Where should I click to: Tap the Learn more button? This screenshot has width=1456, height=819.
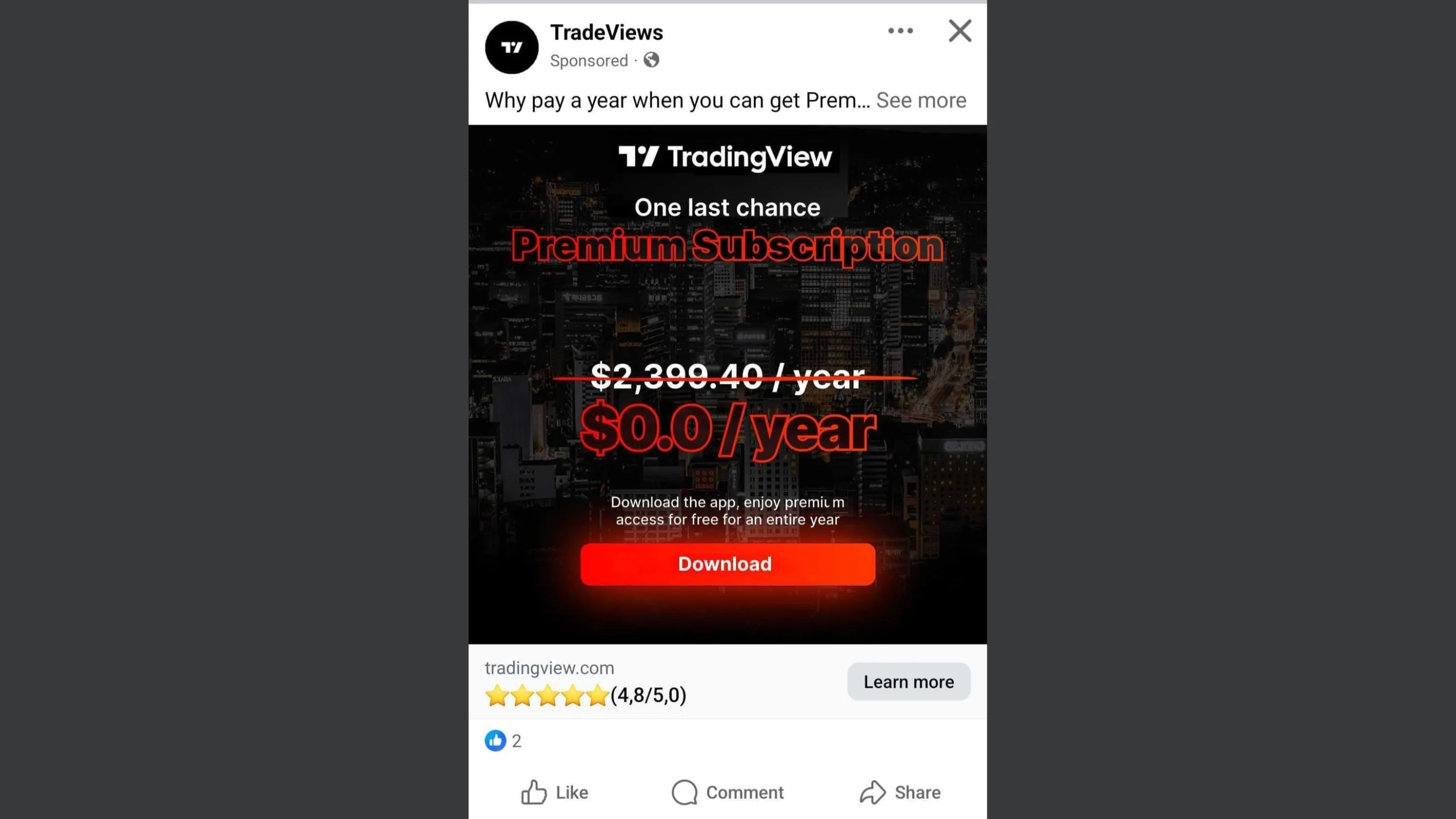click(908, 681)
